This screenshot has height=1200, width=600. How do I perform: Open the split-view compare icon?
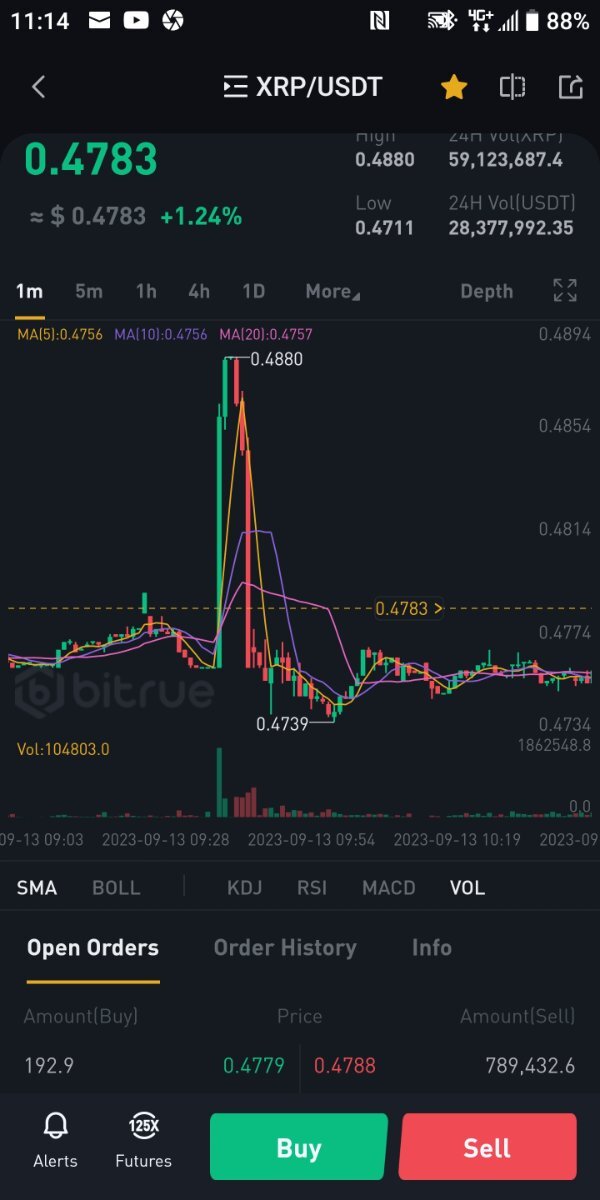click(512, 87)
